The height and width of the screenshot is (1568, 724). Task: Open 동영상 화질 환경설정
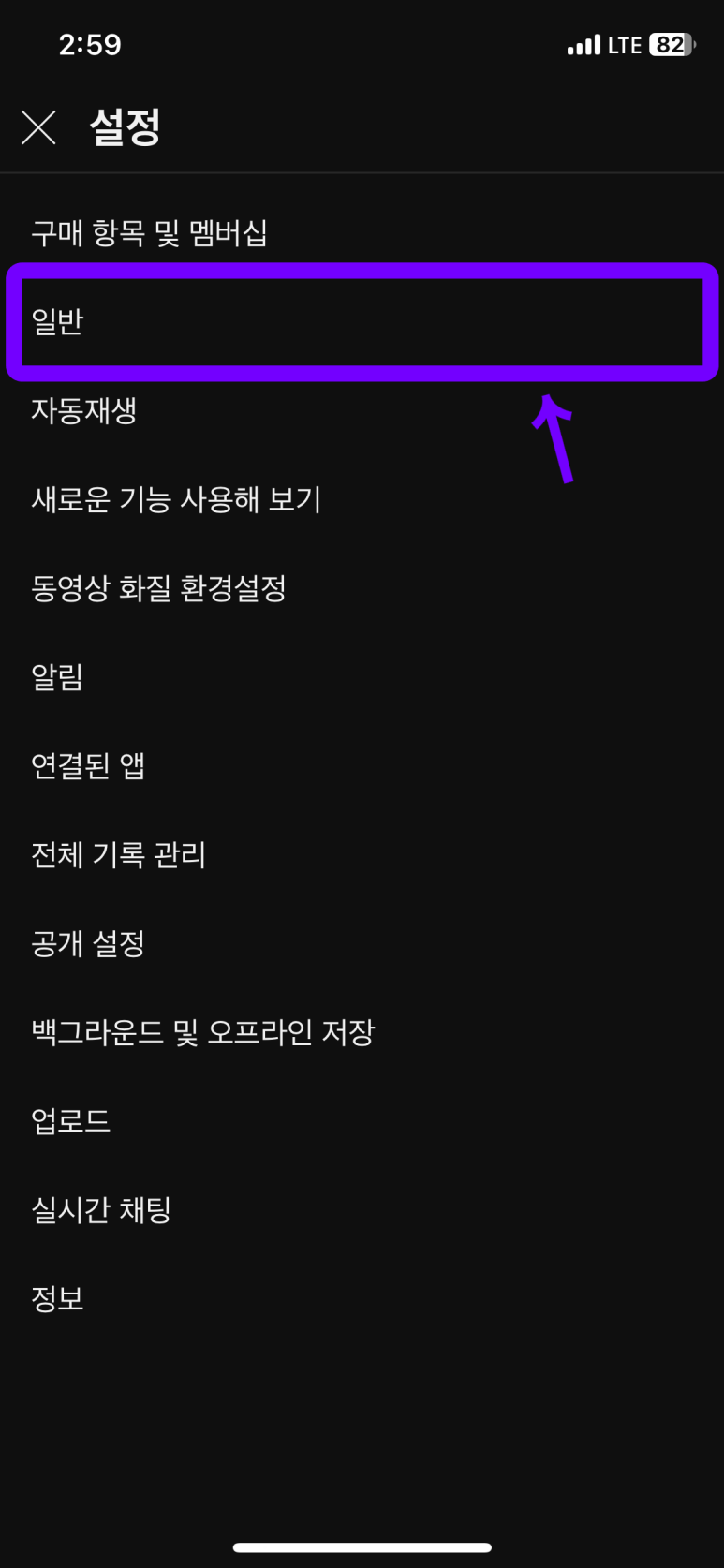point(362,588)
